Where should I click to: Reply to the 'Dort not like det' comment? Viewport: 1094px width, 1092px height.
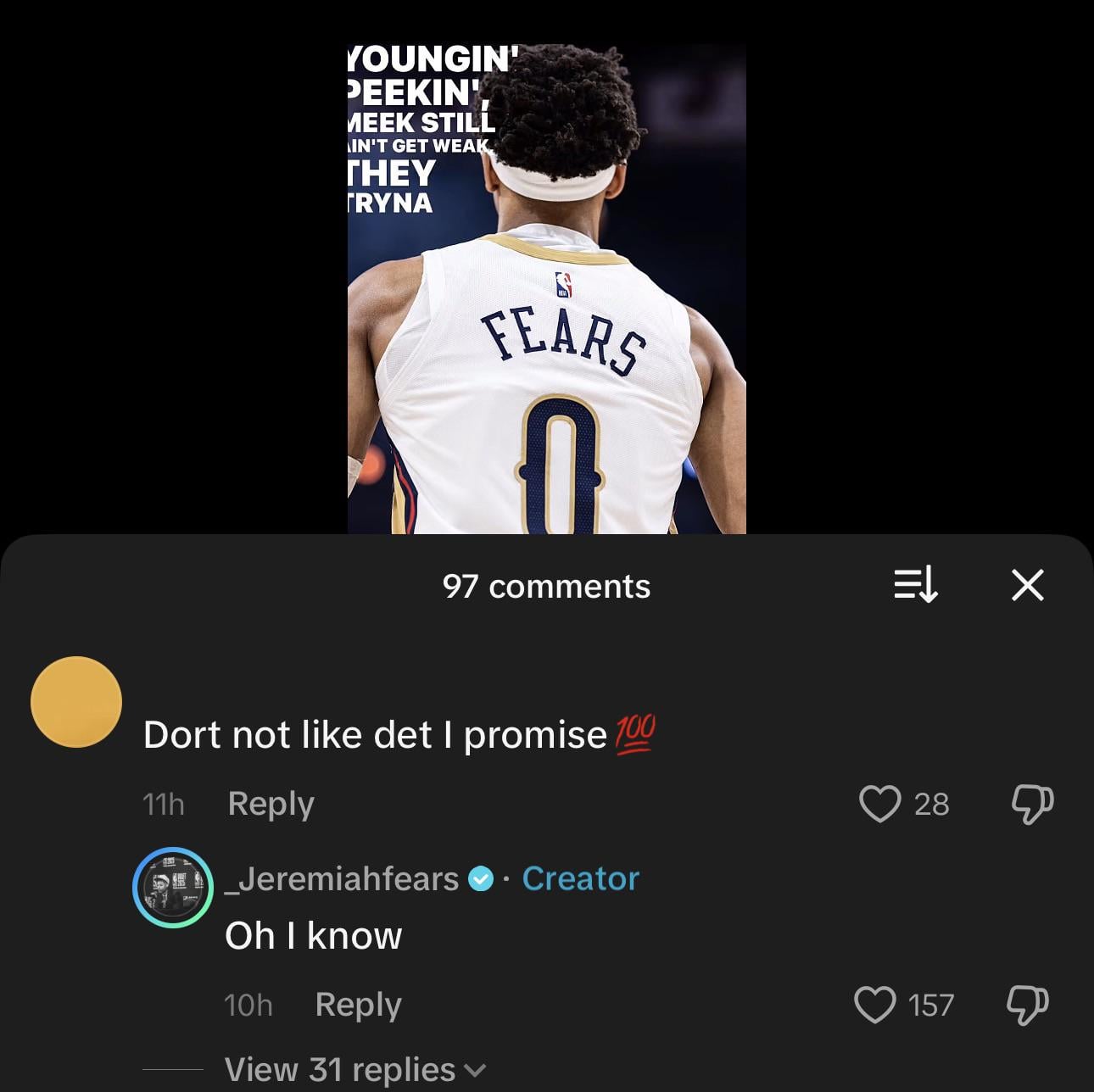click(271, 803)
